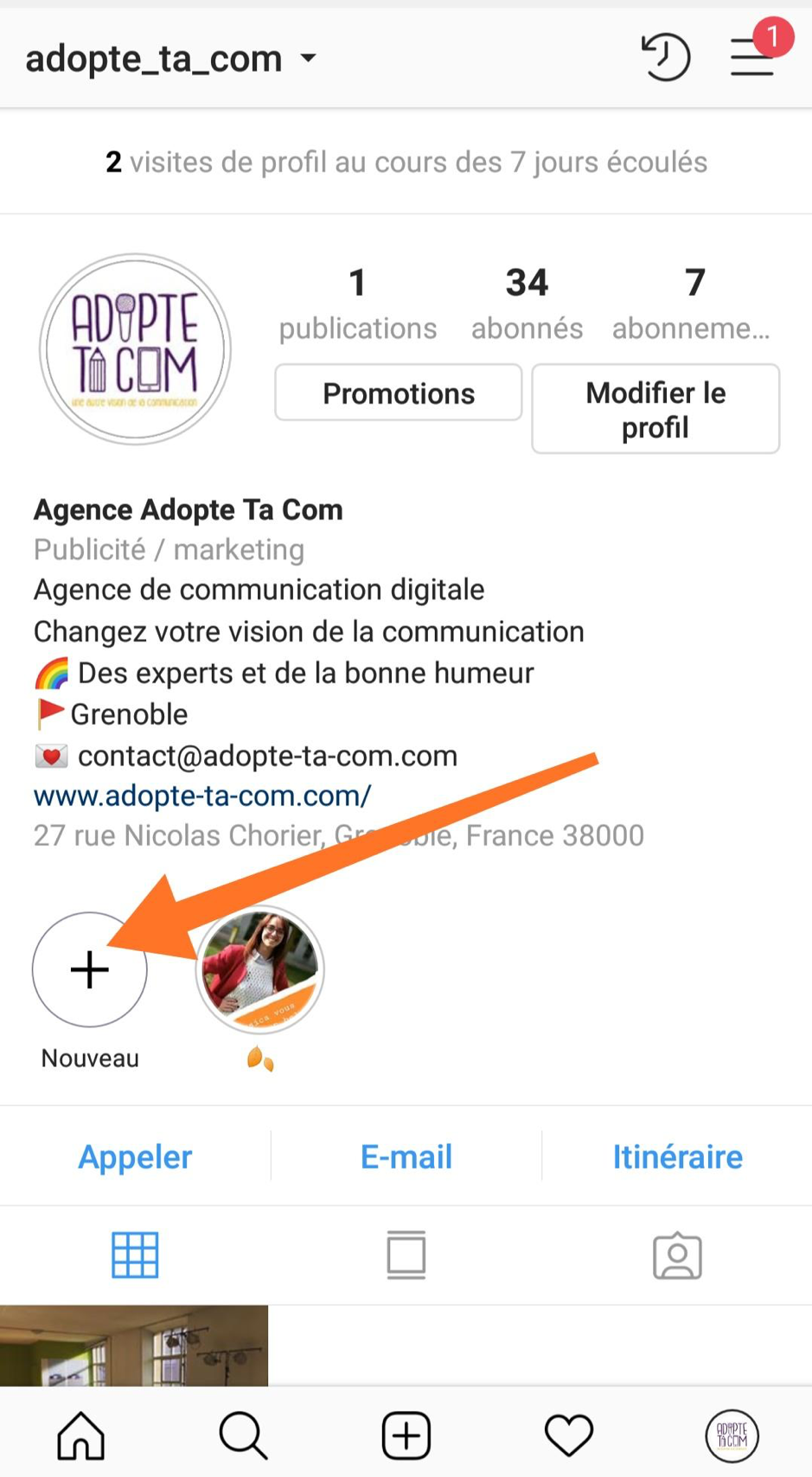812x1477 pixels.
Task: Open the 34 abonnés list
Action: (527, 304)
